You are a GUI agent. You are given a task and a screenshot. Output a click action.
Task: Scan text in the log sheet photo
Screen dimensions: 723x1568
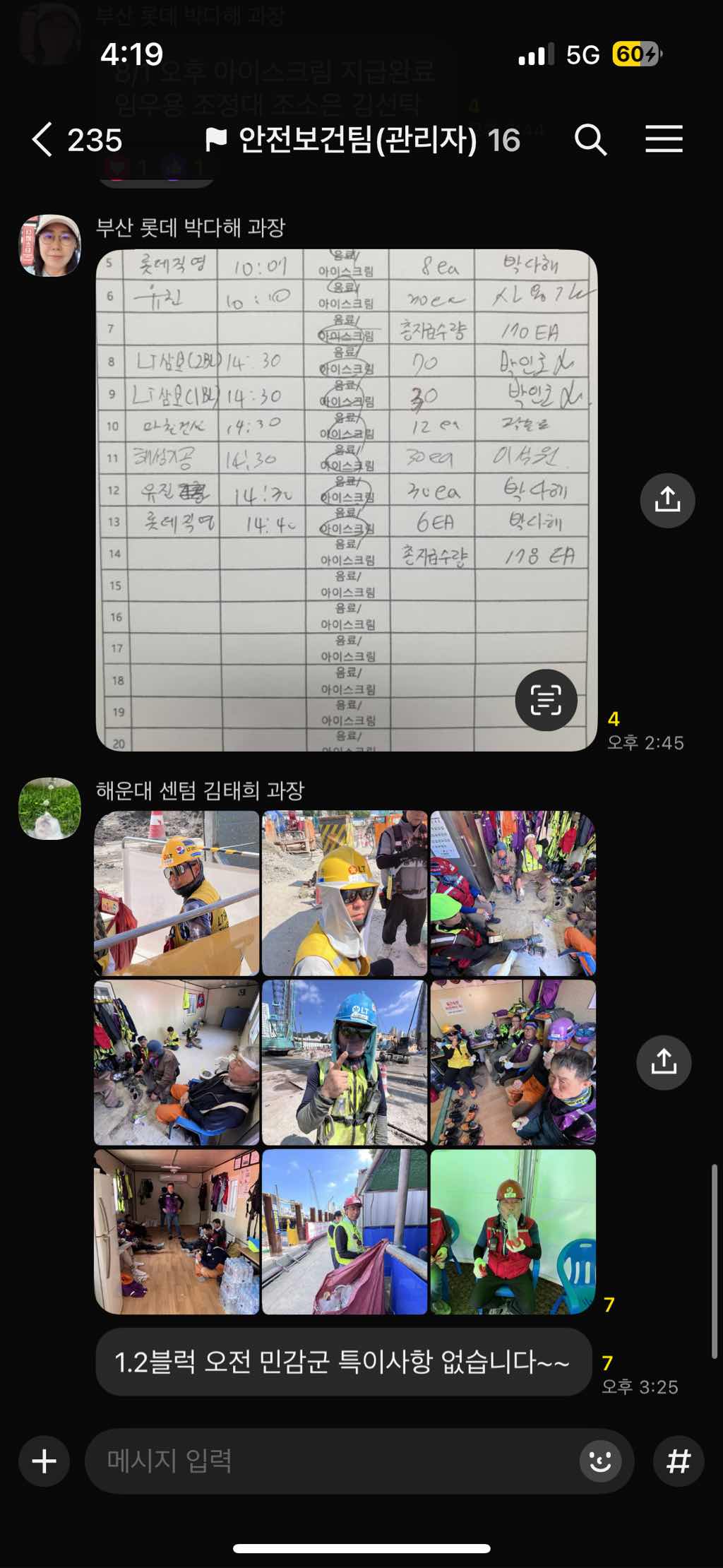pos(546,700)
